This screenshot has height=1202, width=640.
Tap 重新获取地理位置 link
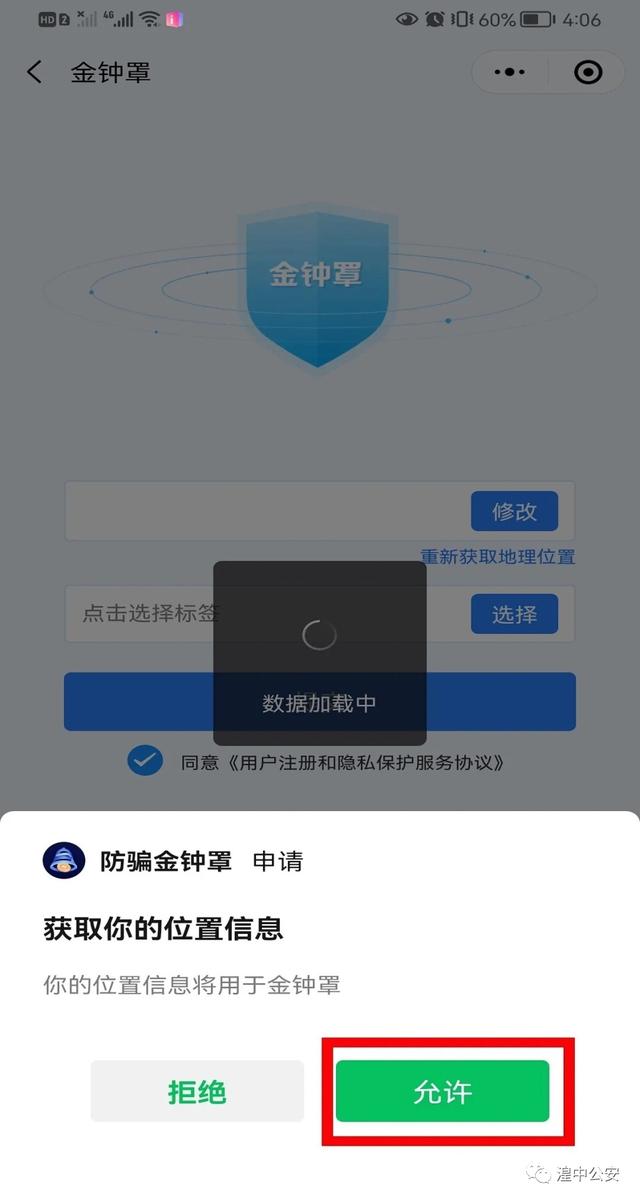[498, 557]
